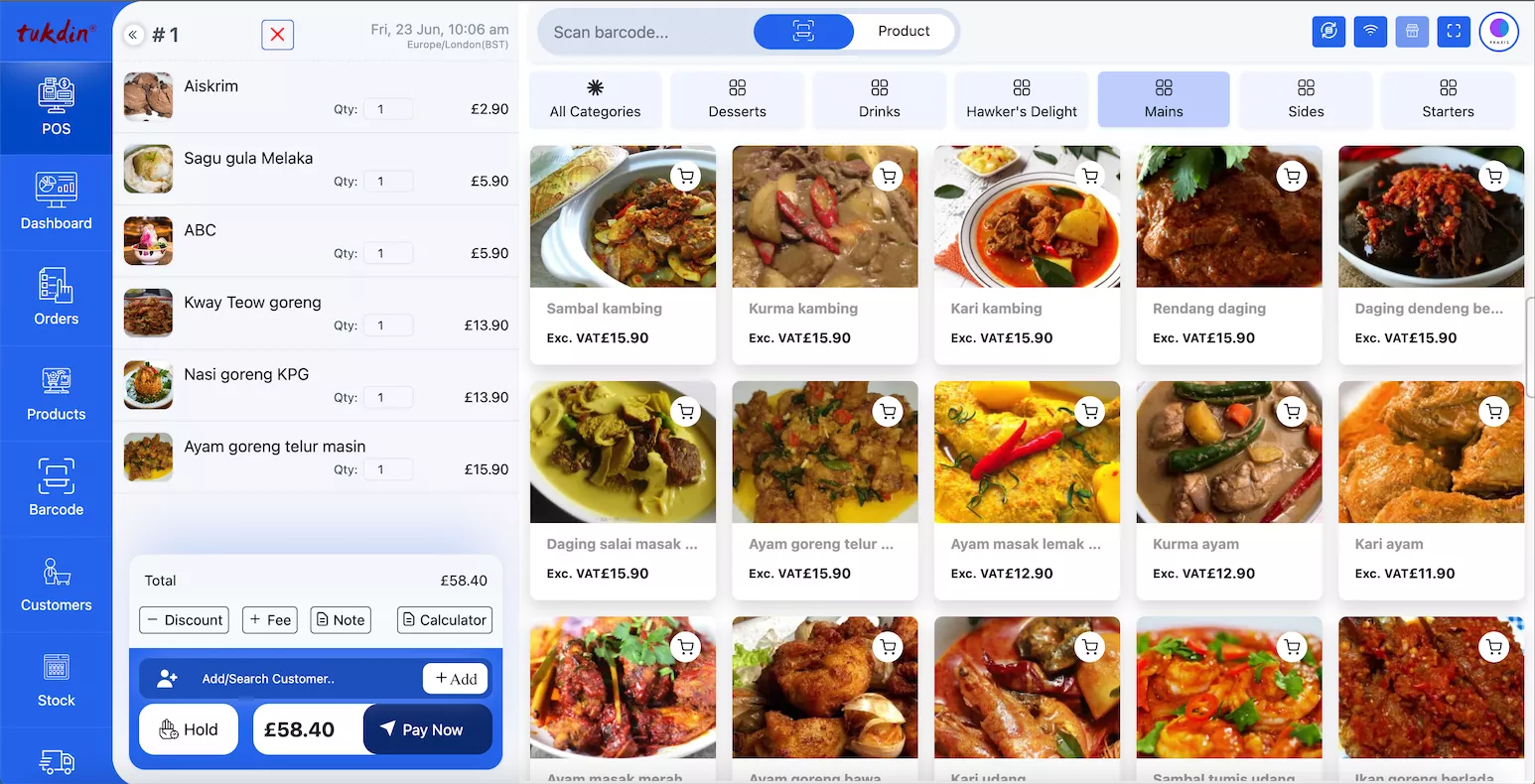Add a Note to the order
This screenshot has width=1535, height=784.
point(341,620)
